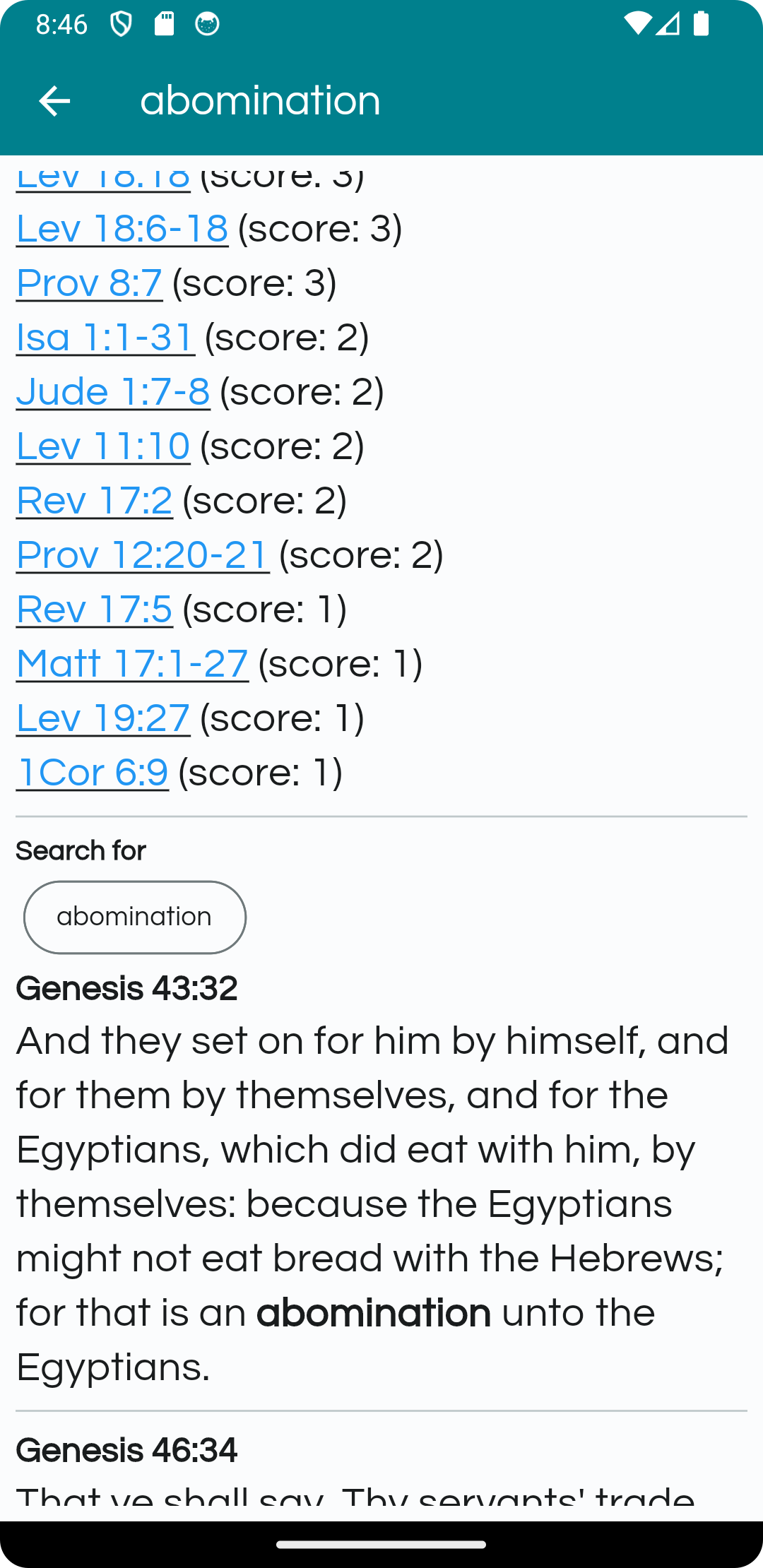Open Jude 1:7-8 passage link
The width and height of the screenshot is (763, 1568).
pyautogui.click(x=113, y=392)
